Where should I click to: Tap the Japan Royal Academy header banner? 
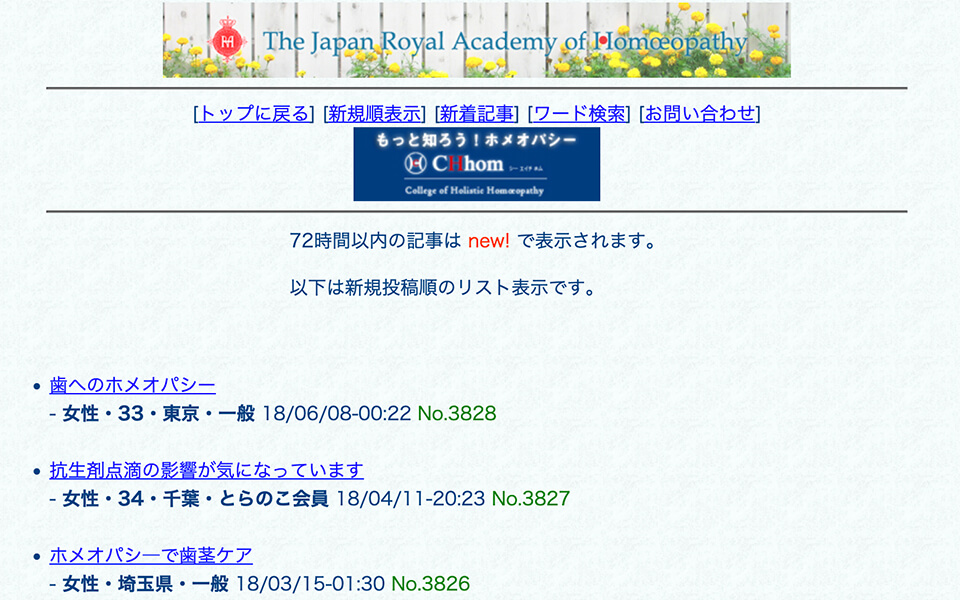click(x=477, y=40)
